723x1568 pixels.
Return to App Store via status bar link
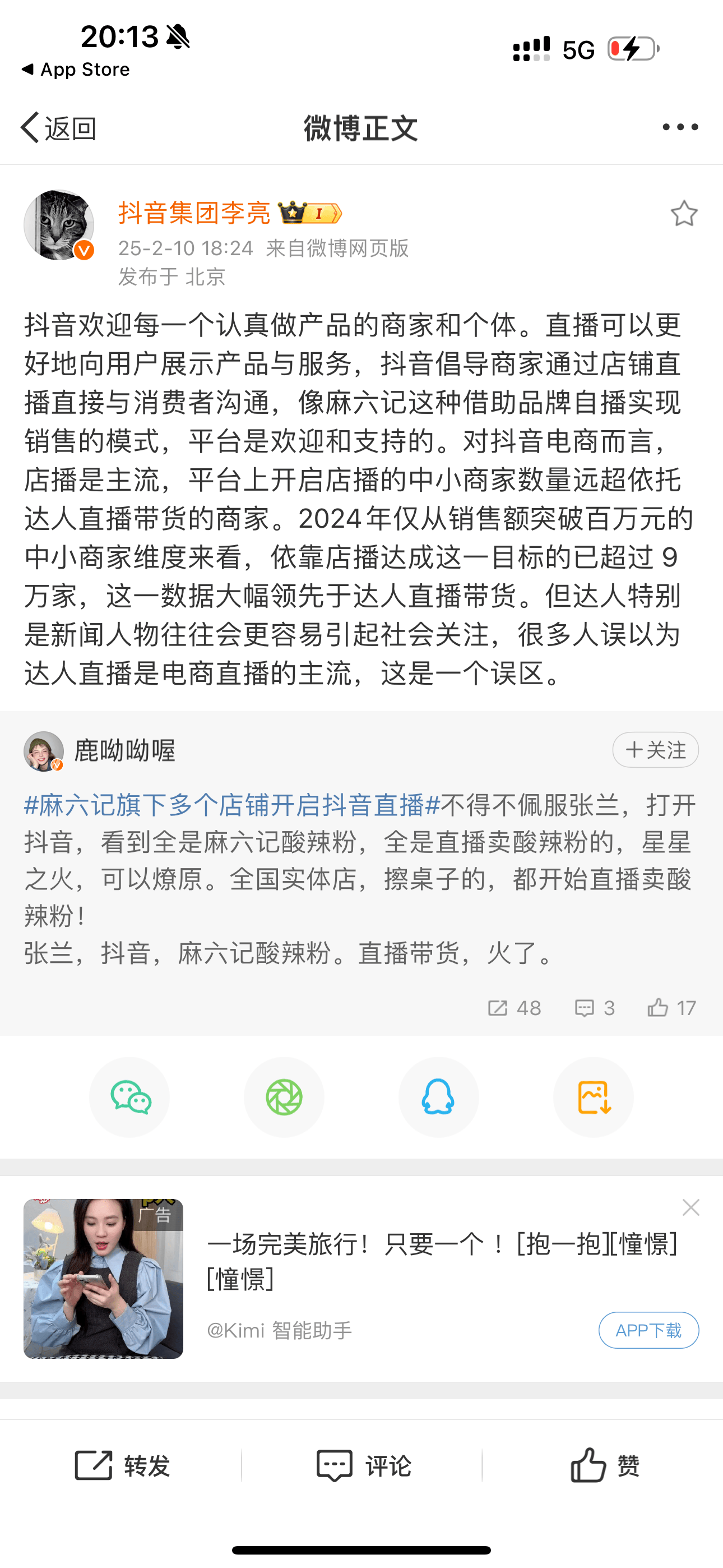point(76,69)
